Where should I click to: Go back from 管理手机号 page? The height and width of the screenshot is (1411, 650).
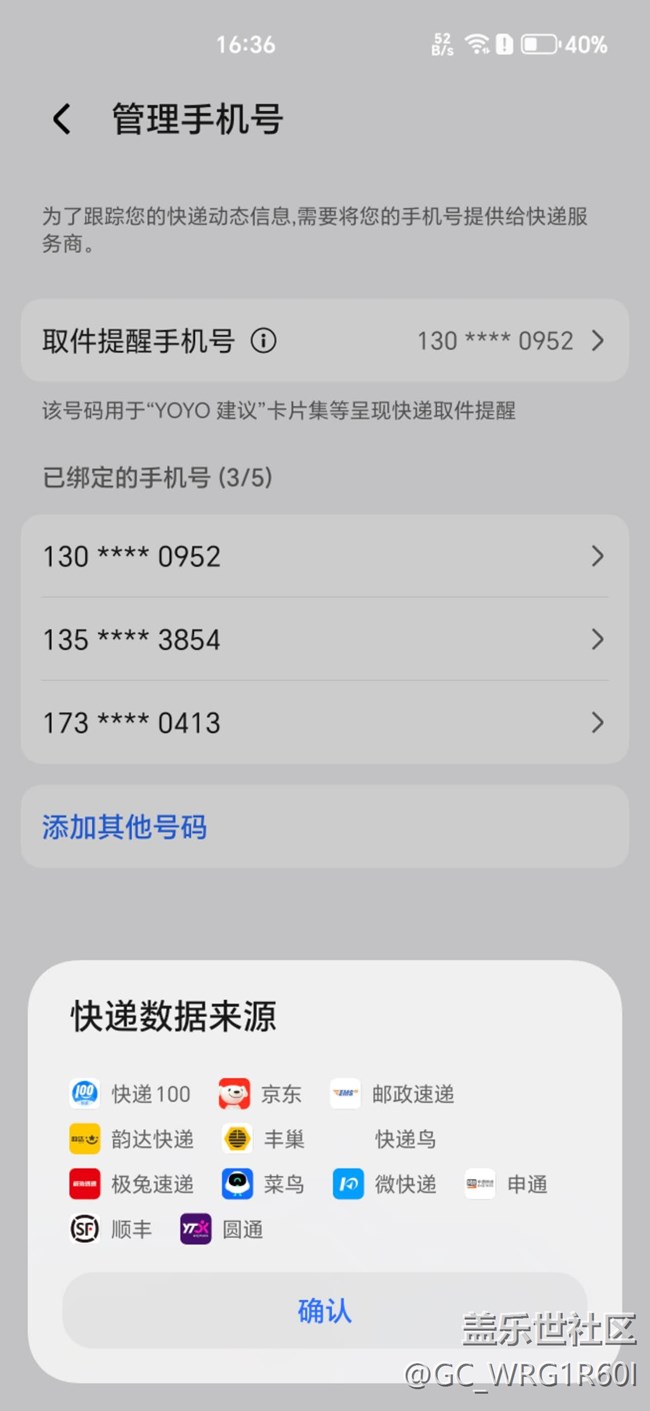click(x=62, y=120)
